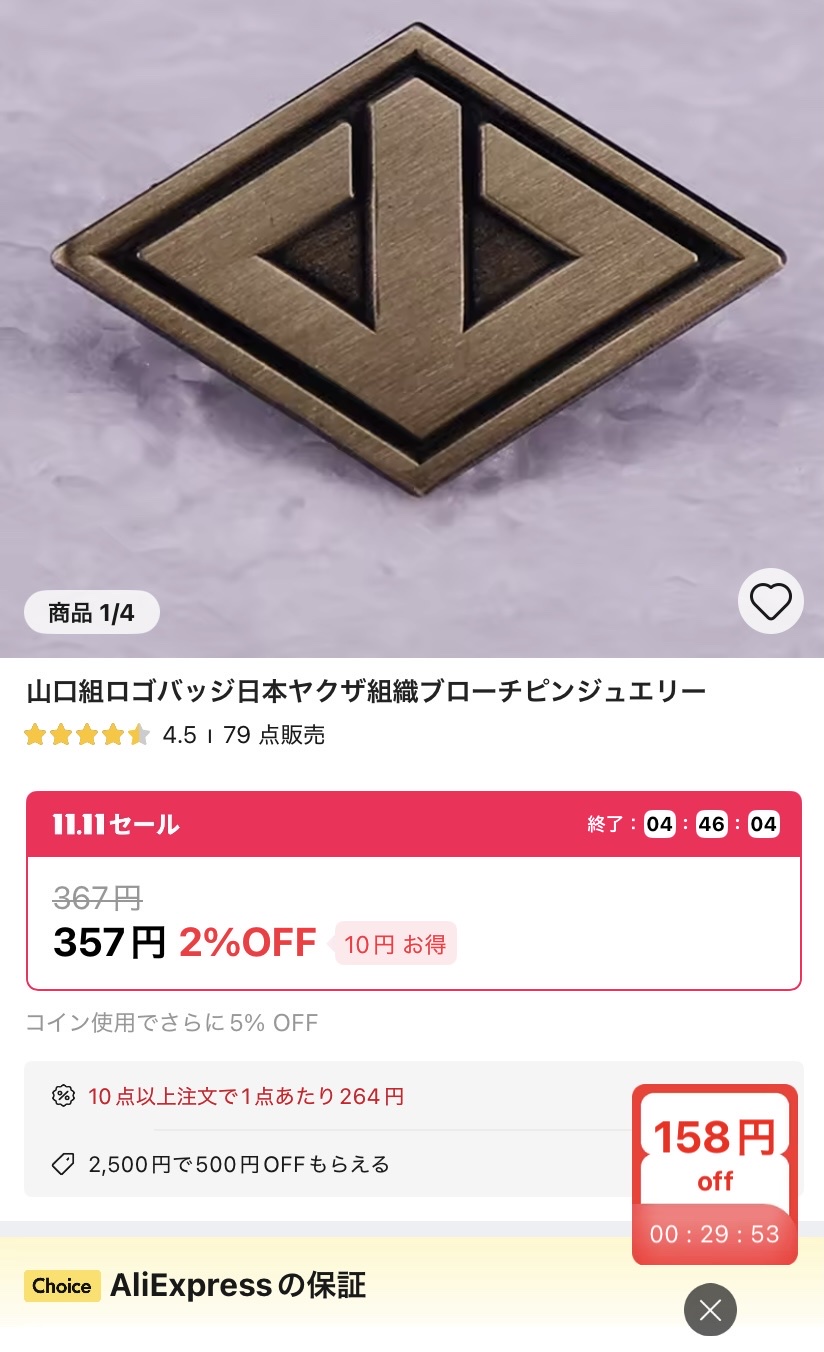Dismiss the floating coupon popup

coord(710,1309)
